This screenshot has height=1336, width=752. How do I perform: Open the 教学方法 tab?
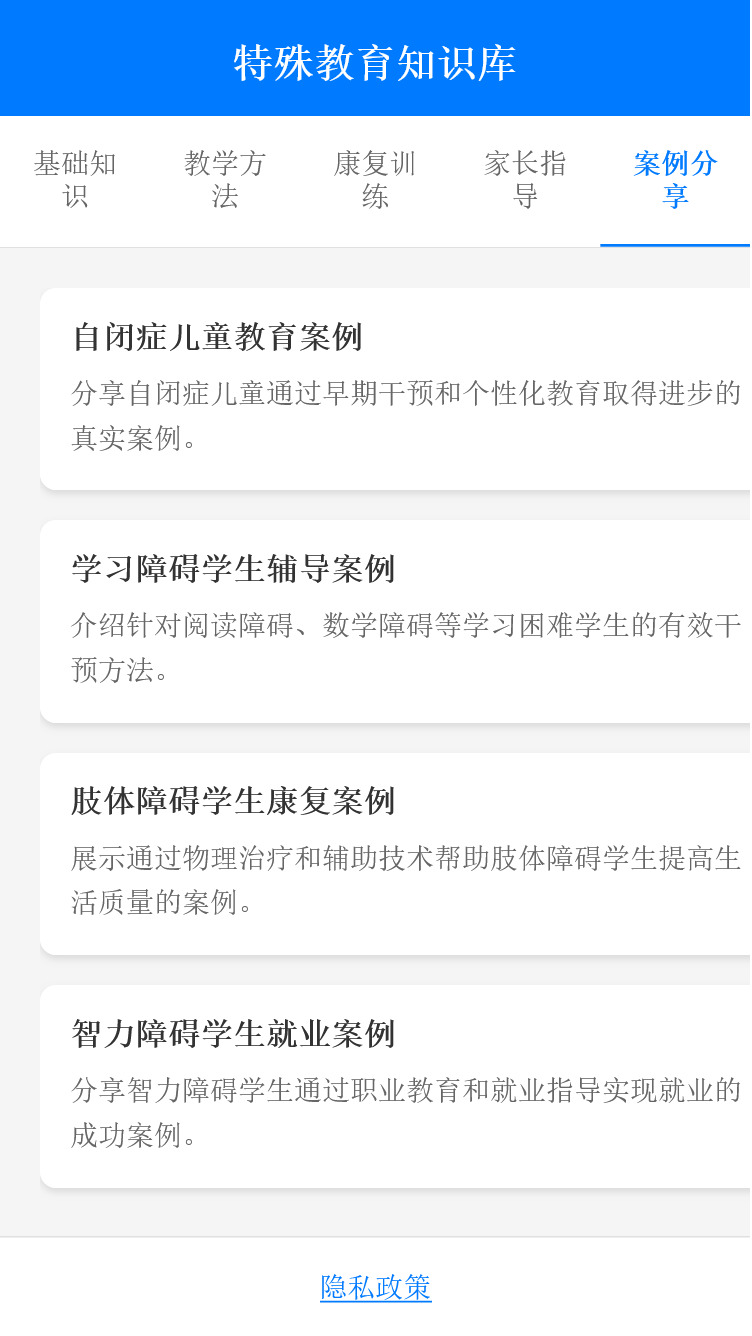[x=224, y=181]
